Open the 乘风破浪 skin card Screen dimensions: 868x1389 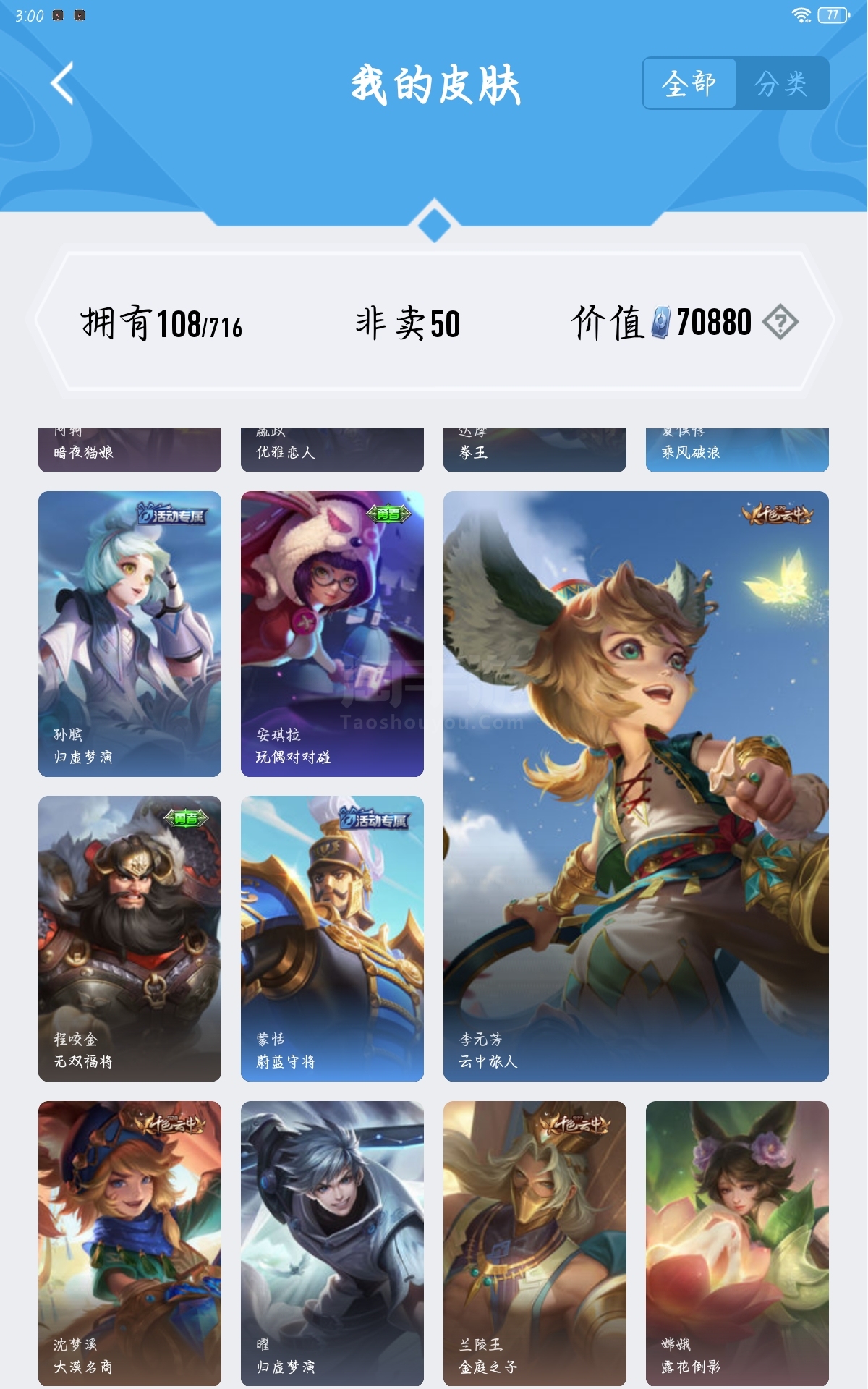coord(737,449)
